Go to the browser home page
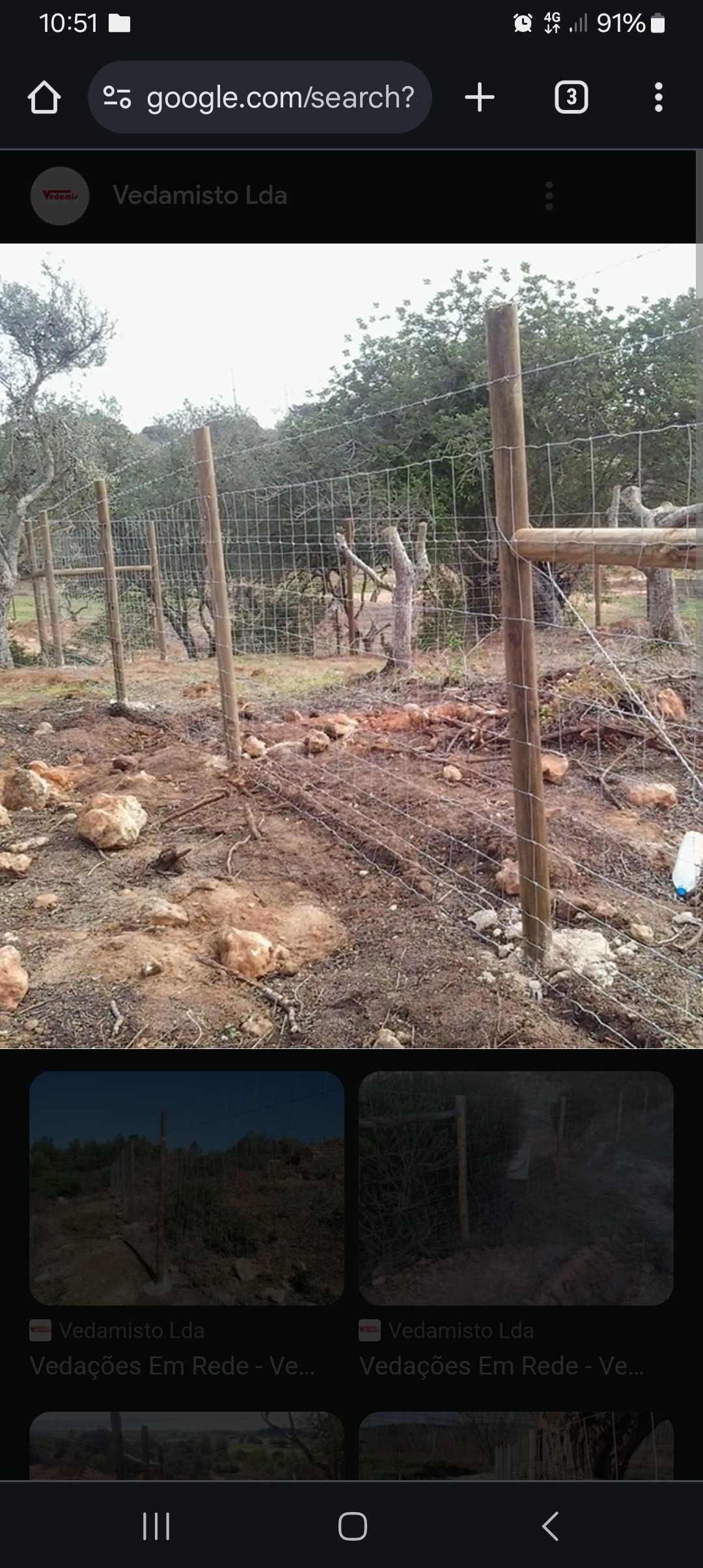 44,98
